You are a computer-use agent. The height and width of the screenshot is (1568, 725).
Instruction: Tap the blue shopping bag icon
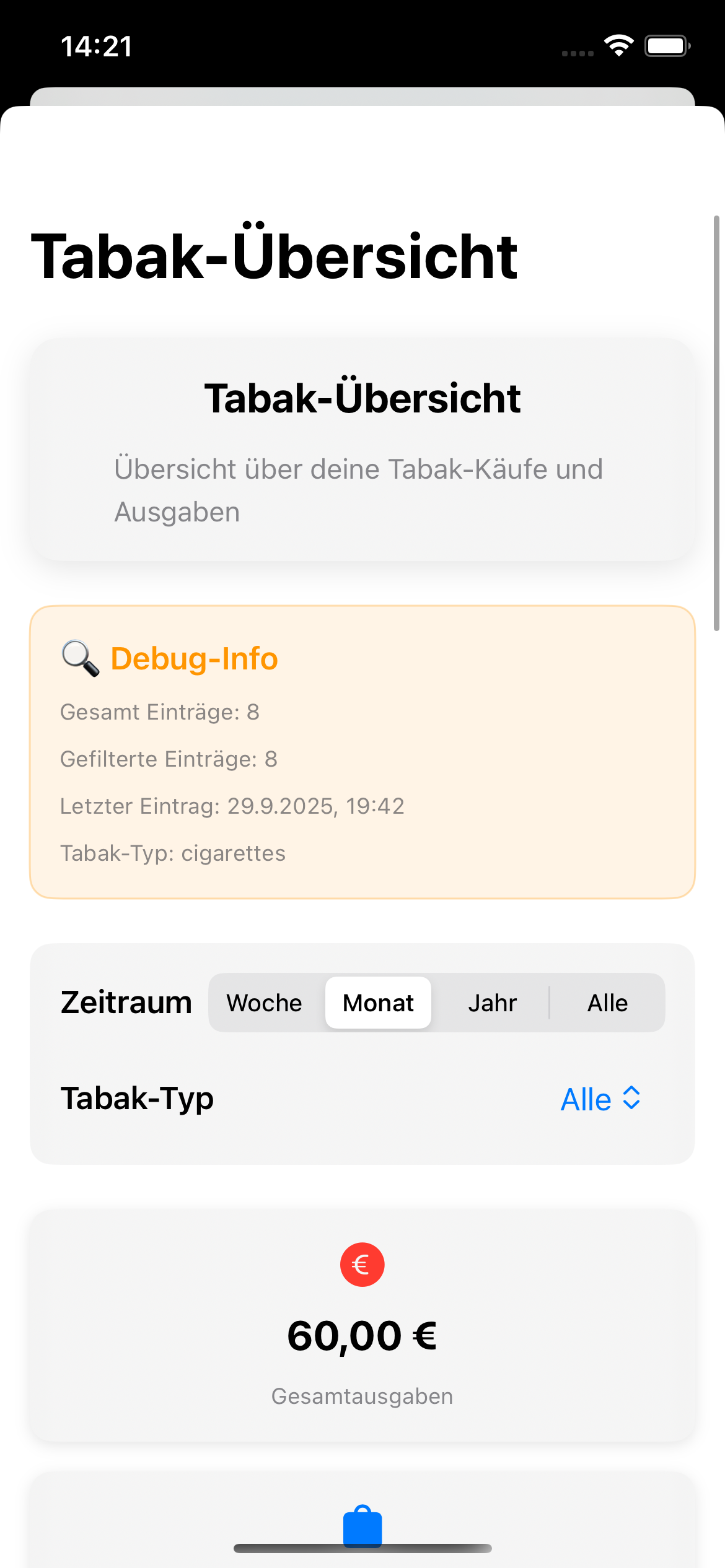click(x=362, y=1527)
